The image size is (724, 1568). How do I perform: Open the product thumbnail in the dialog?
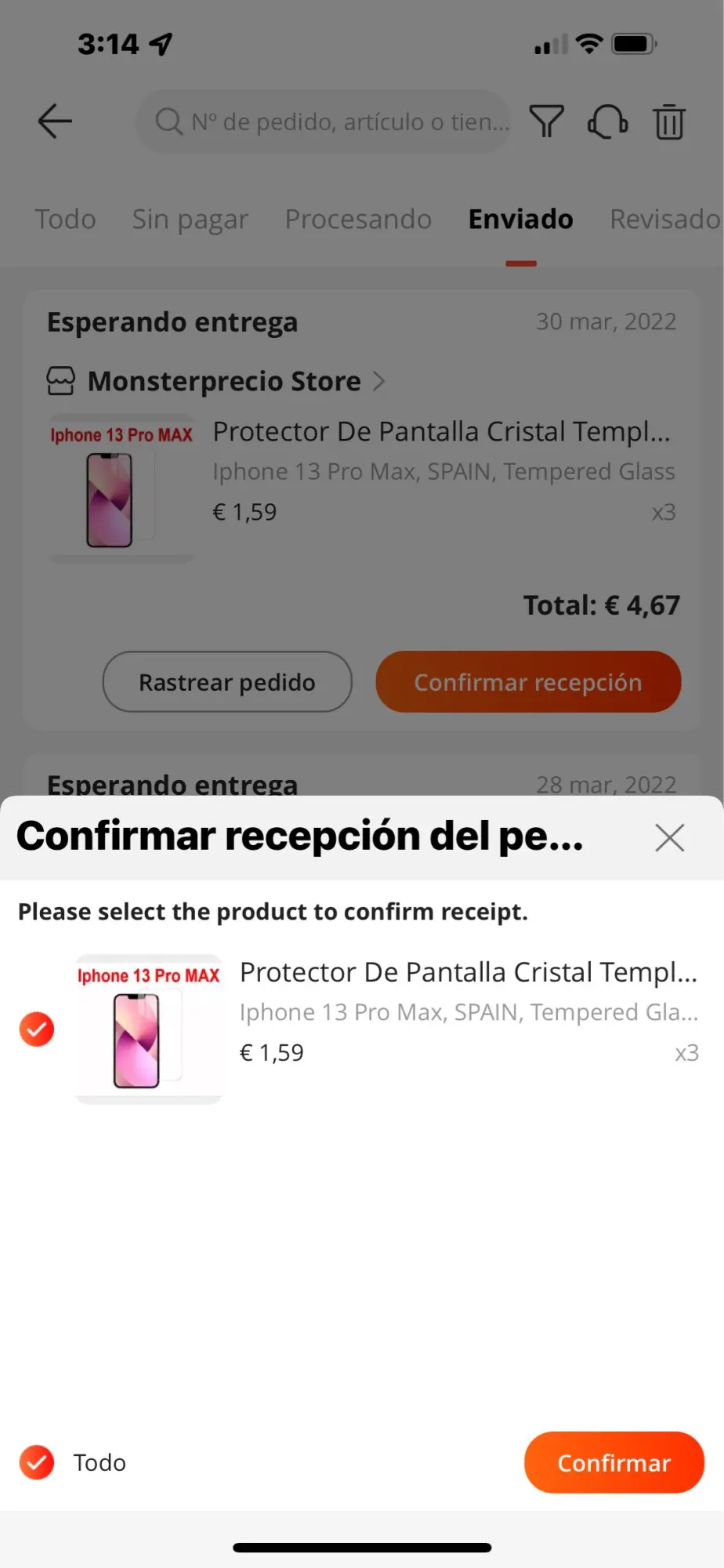pyautogui.click(x=148, y=1029)
